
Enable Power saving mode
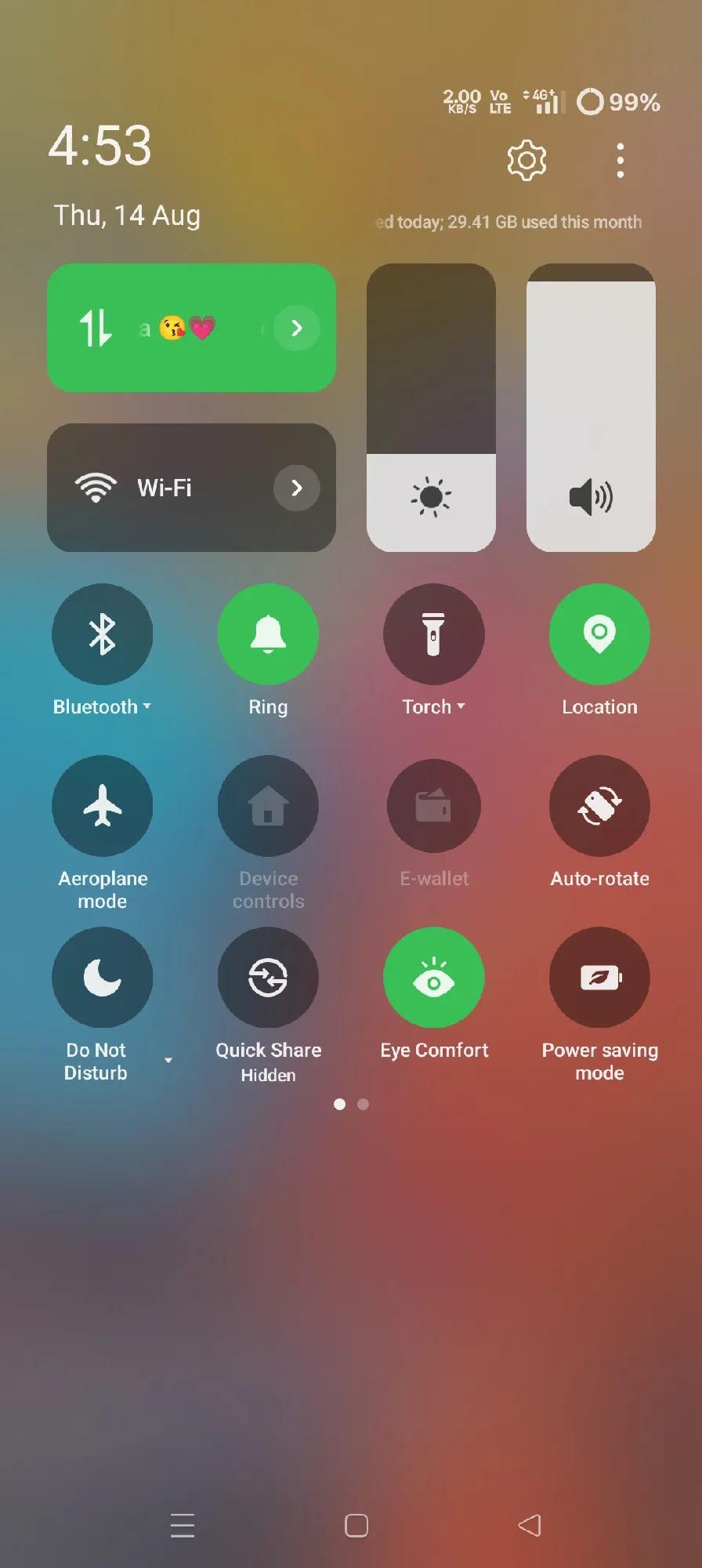click(599, 978)
